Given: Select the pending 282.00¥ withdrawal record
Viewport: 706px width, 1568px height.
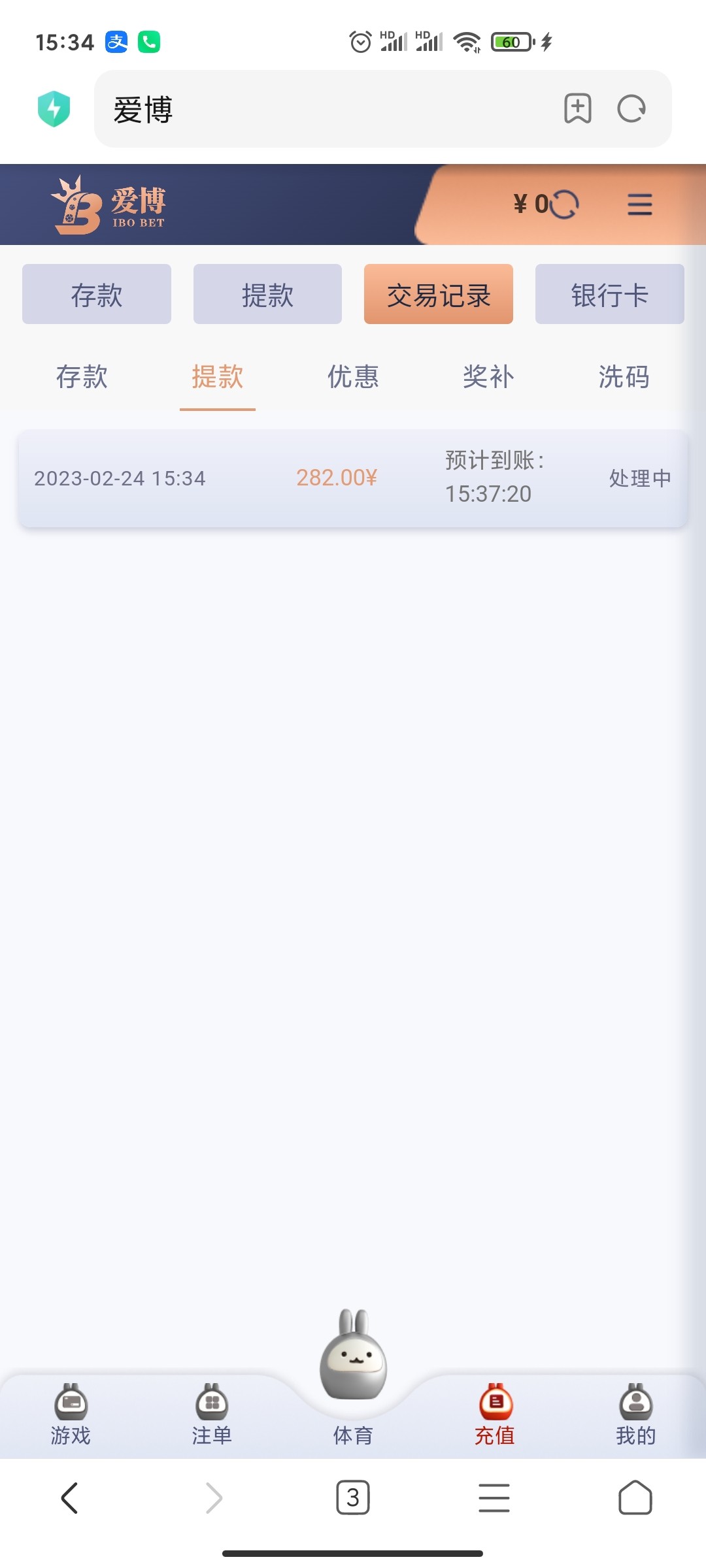Looking at the screenshot, I should click(x=353, y=478).
